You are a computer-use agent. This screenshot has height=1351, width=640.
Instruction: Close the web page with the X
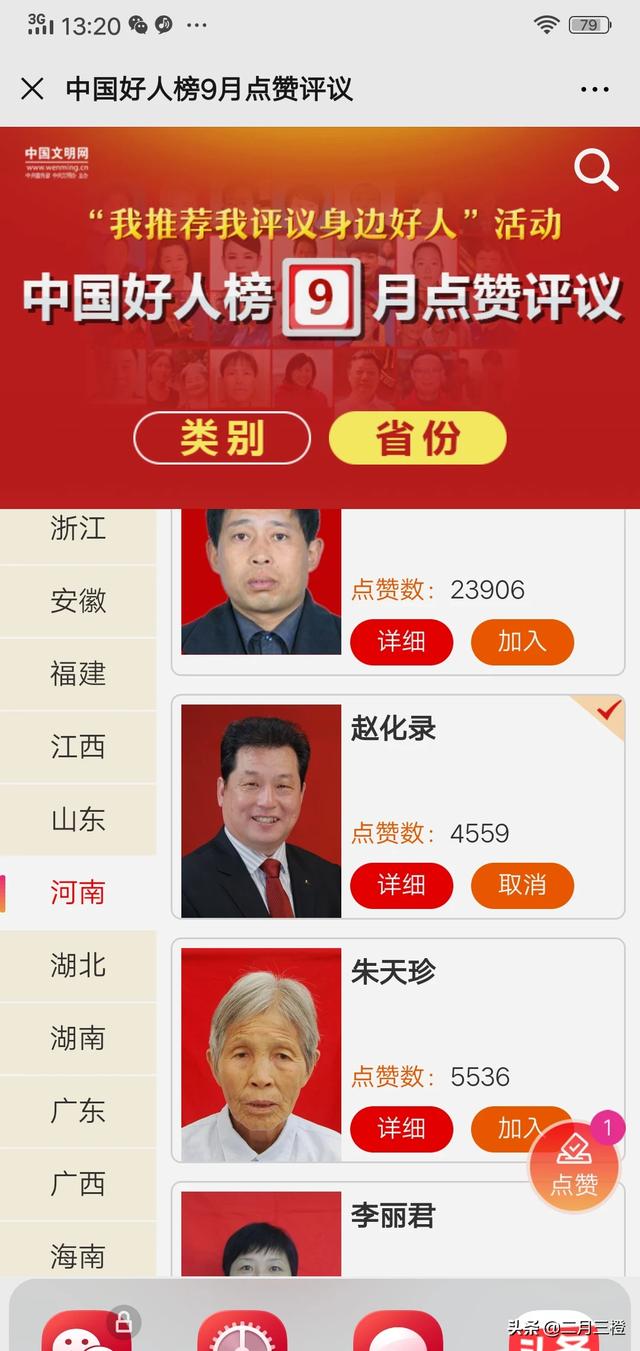click(32, 89)
